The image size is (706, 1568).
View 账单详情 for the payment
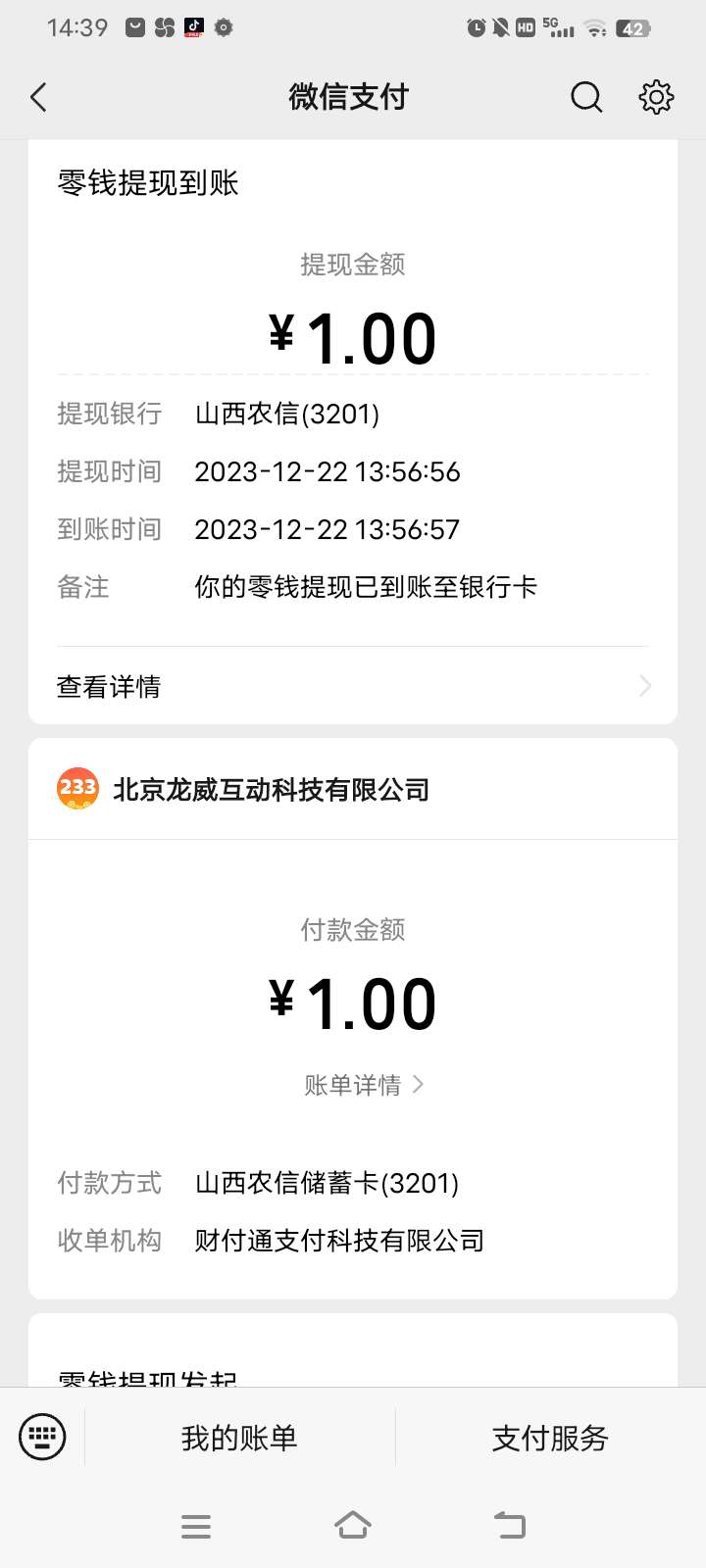point(363,1085)
